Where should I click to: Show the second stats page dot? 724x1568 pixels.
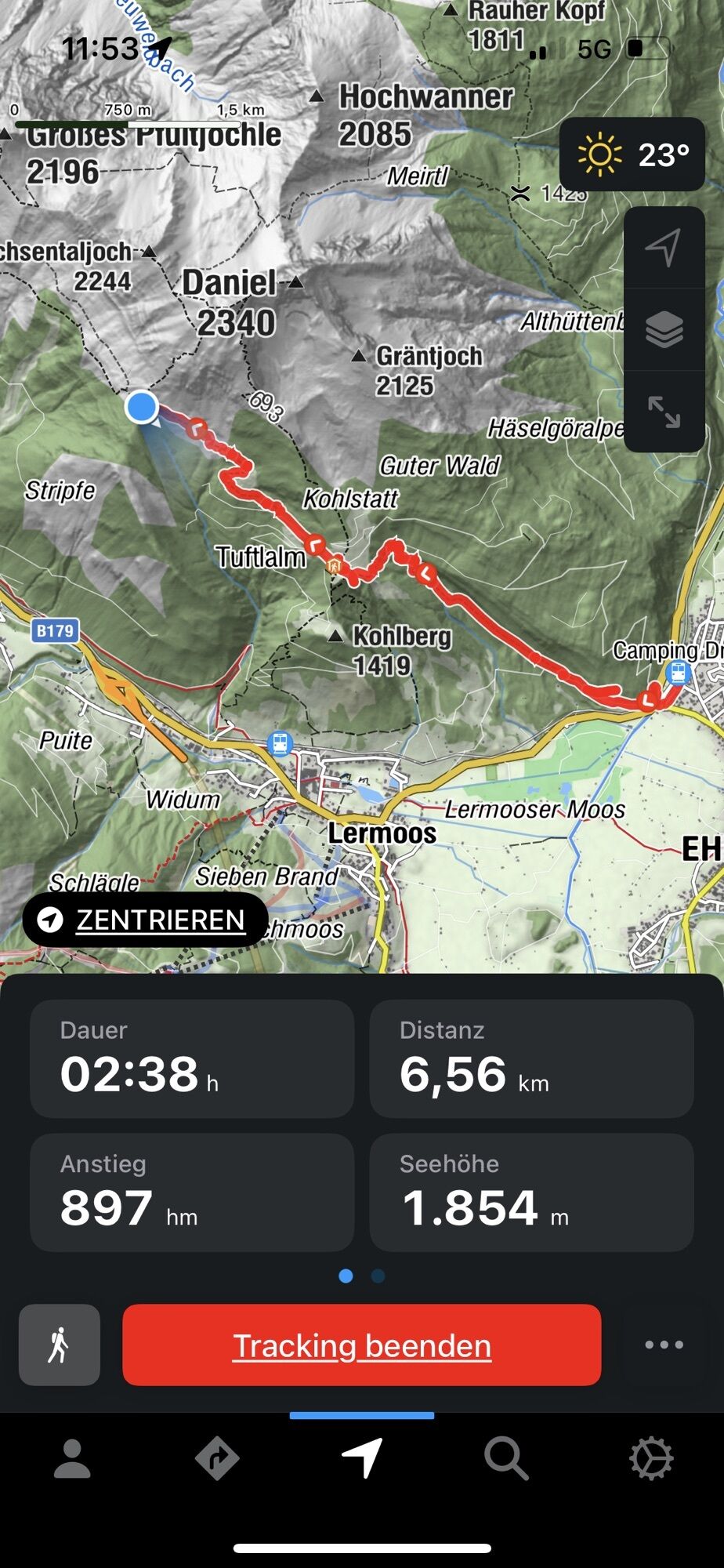378,1276
